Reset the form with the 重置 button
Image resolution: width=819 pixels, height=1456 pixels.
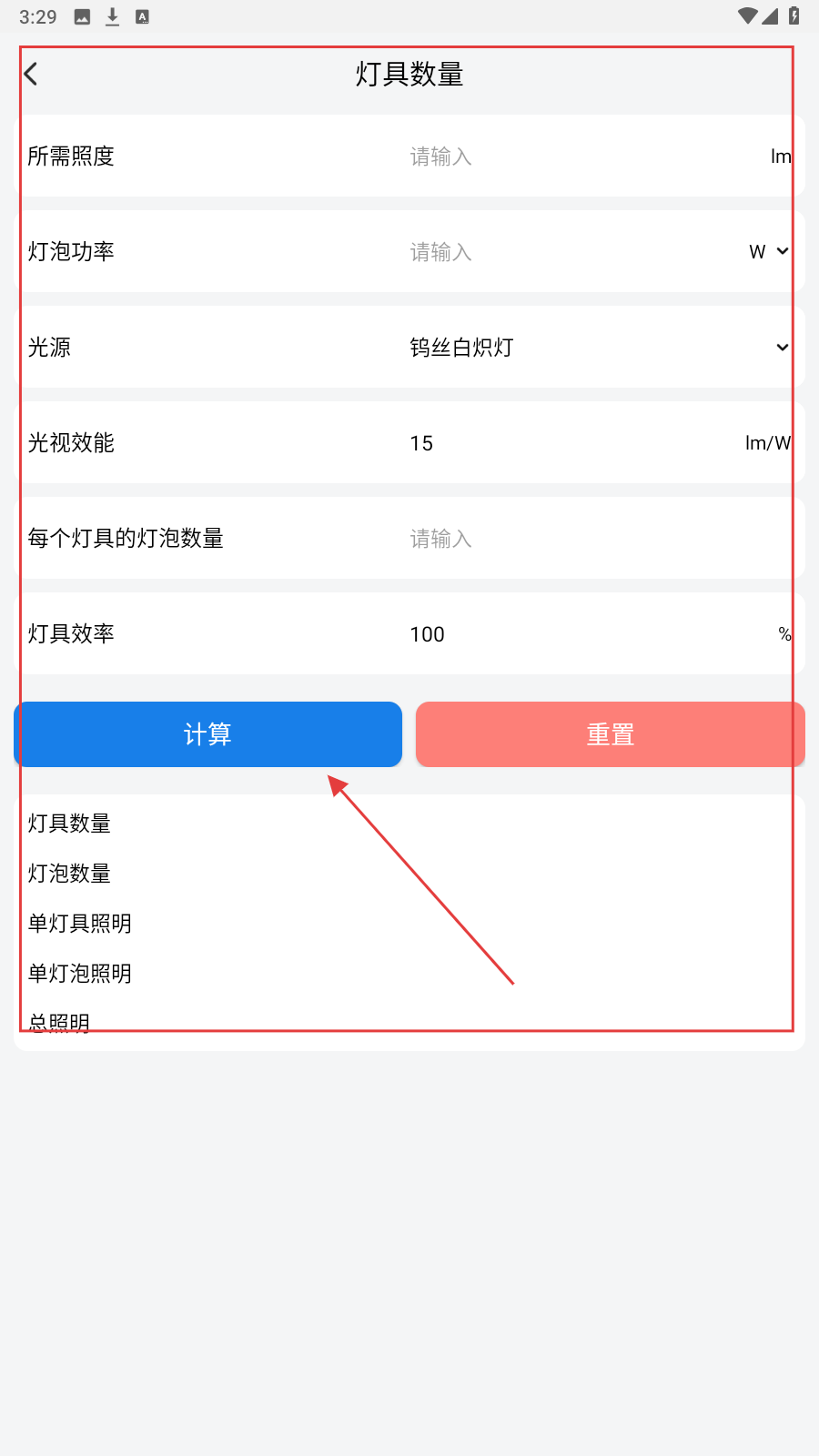pyautogui.click(x=610, y=734)
